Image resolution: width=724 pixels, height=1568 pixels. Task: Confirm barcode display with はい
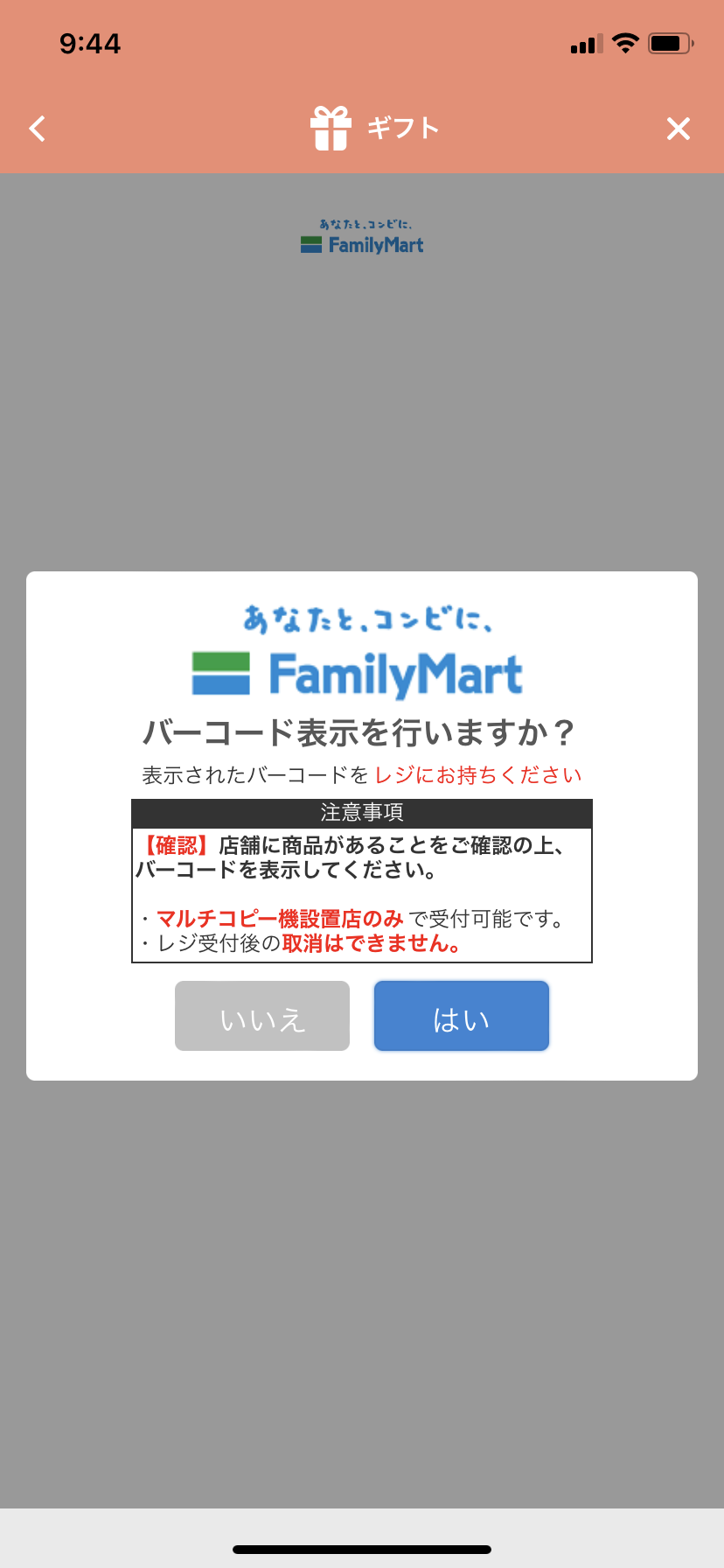[461, 1016]
